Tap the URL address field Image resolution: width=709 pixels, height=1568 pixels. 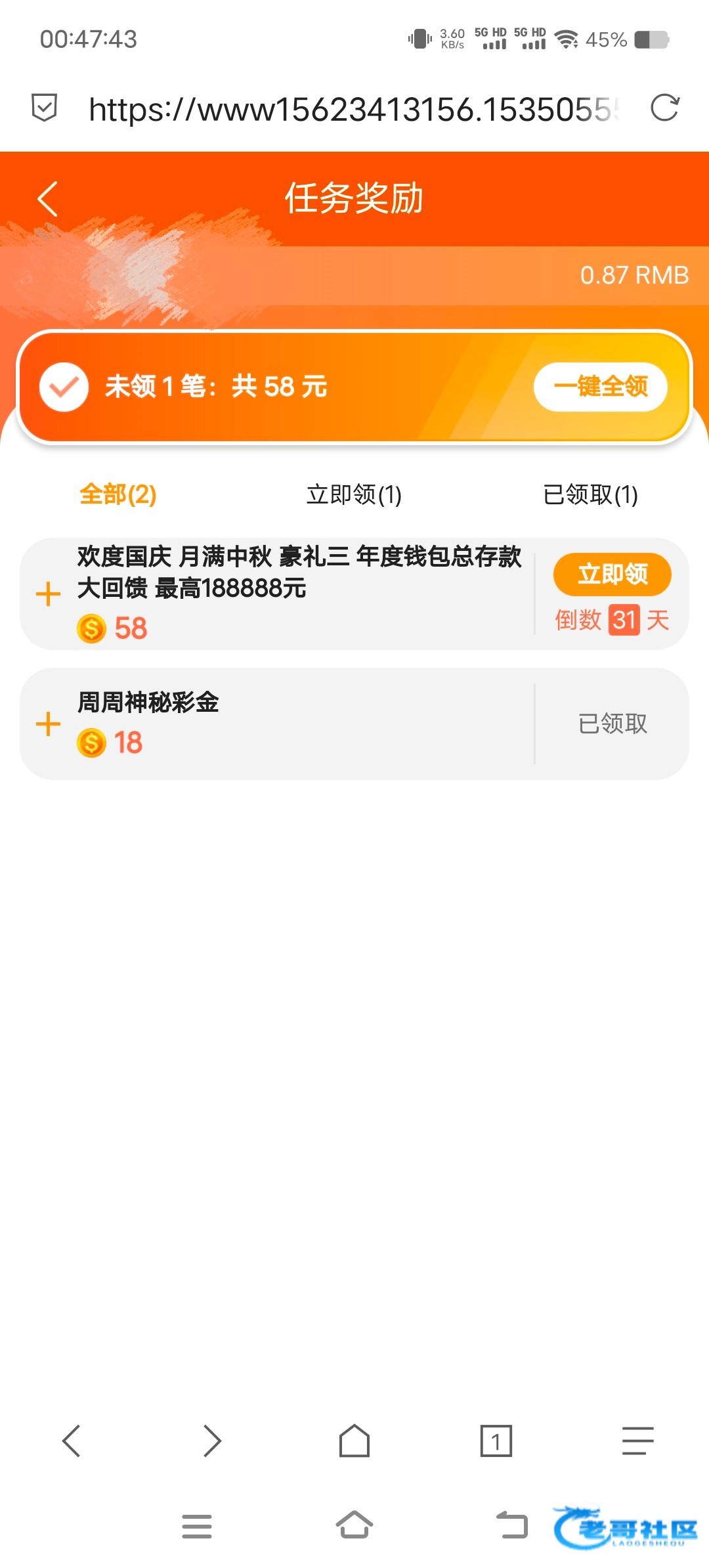(354, 109)
